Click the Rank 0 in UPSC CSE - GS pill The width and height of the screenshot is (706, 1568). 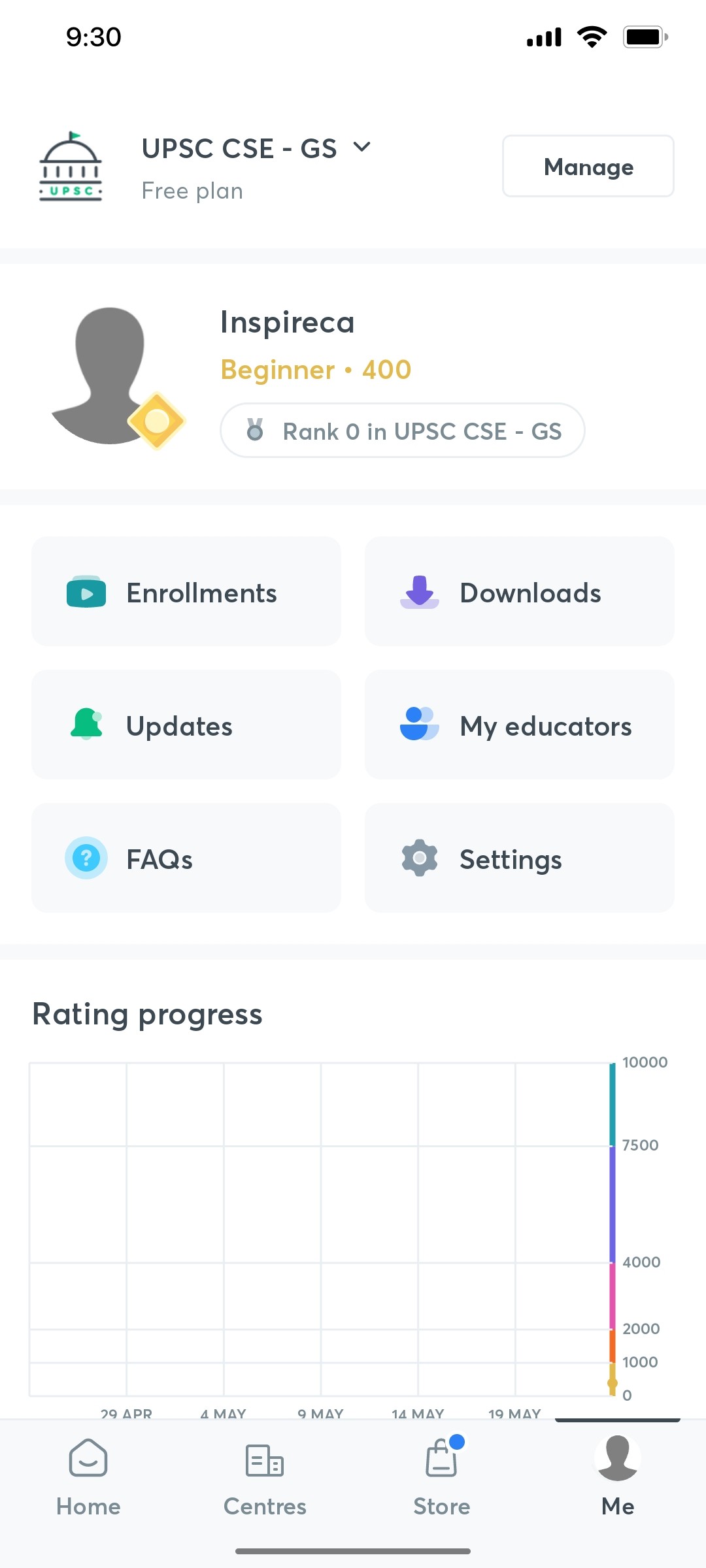(402, 431)
